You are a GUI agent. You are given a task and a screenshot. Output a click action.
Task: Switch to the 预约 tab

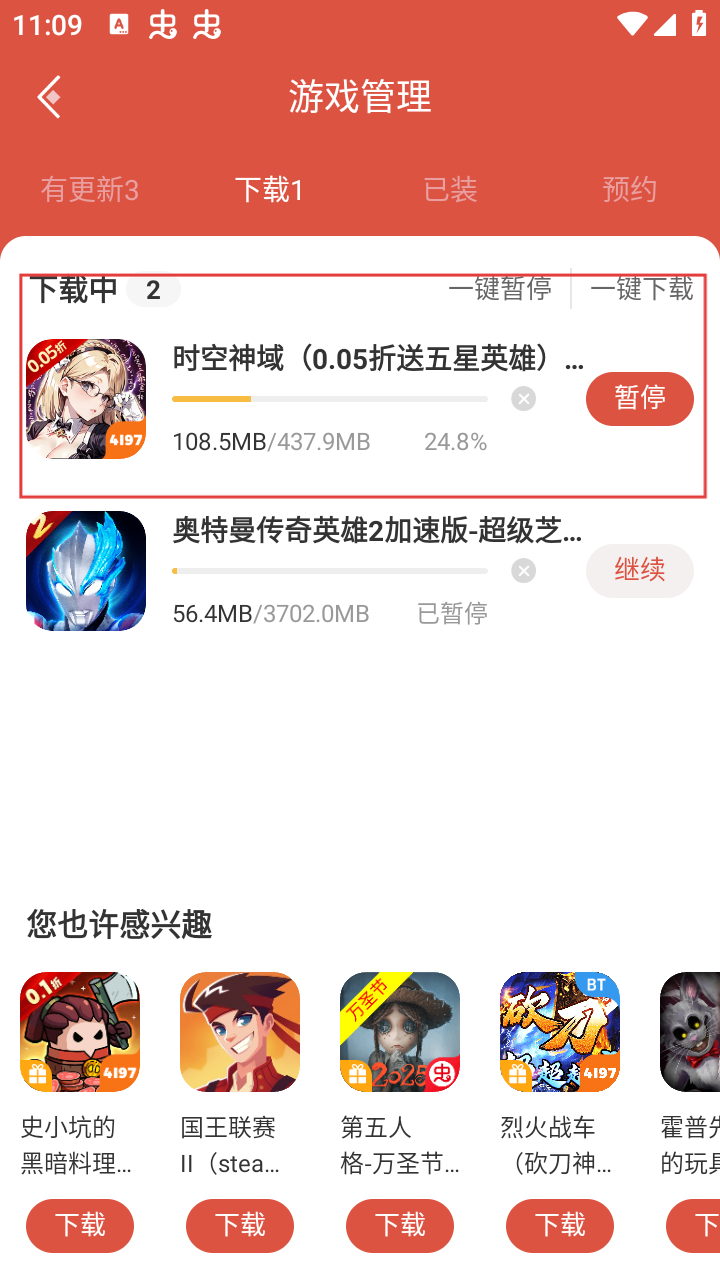tap(629, 189)
